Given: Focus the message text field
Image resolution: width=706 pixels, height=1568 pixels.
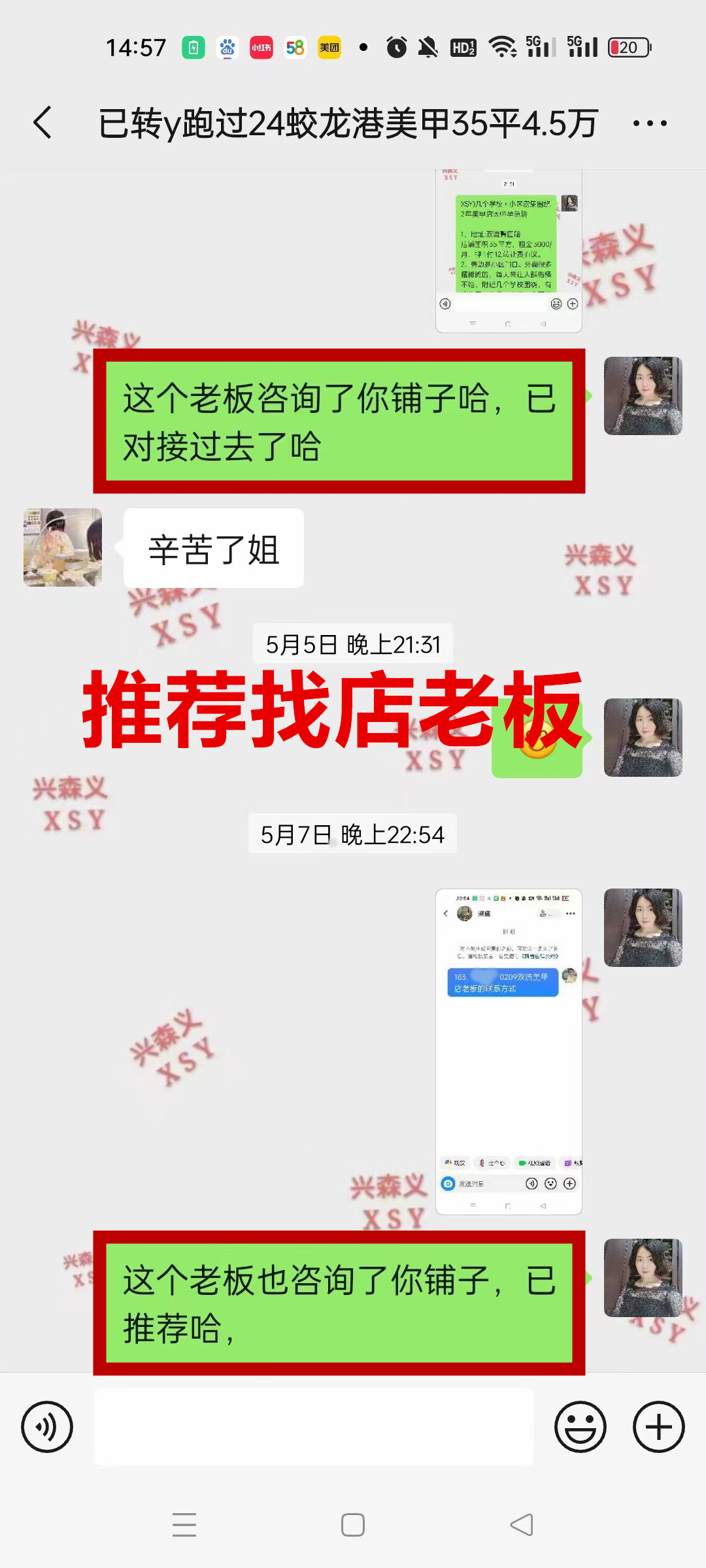Looking at the screenshot, I should 314,1427.
